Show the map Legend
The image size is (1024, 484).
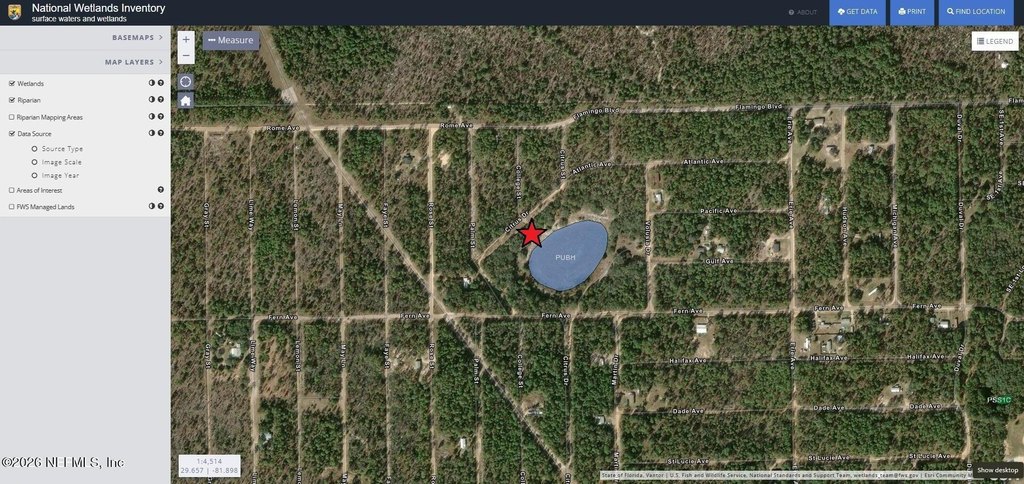[x=994, y=41]
